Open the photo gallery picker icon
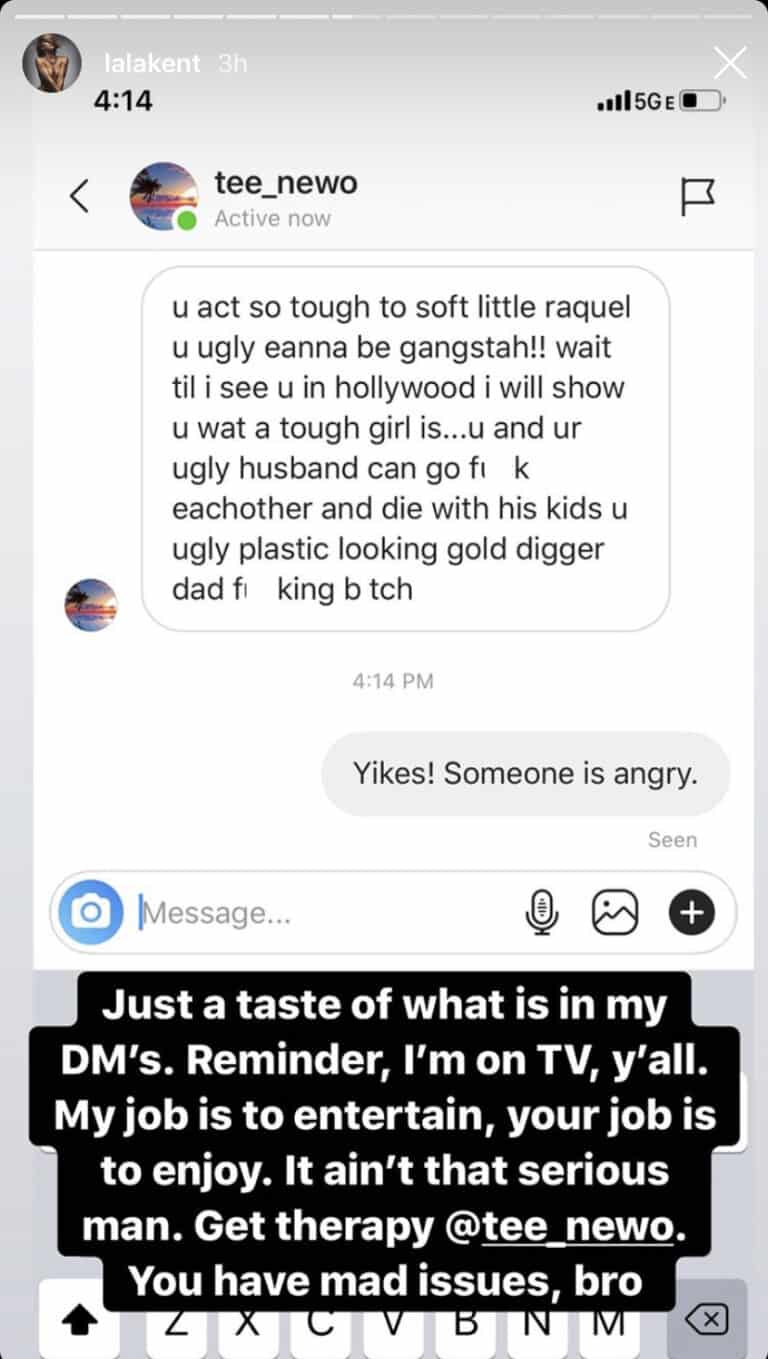Image resolution: width=768 pixels, height=1359 pixels. (x=615, y=911)
